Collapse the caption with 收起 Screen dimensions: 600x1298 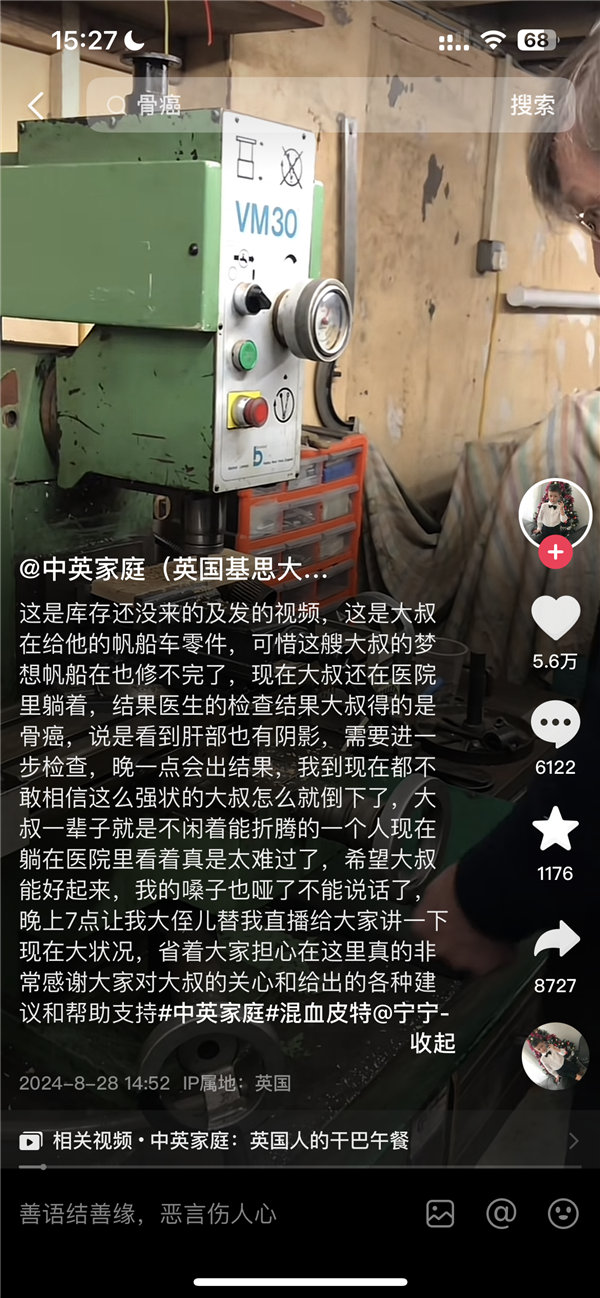[433, 1042]
